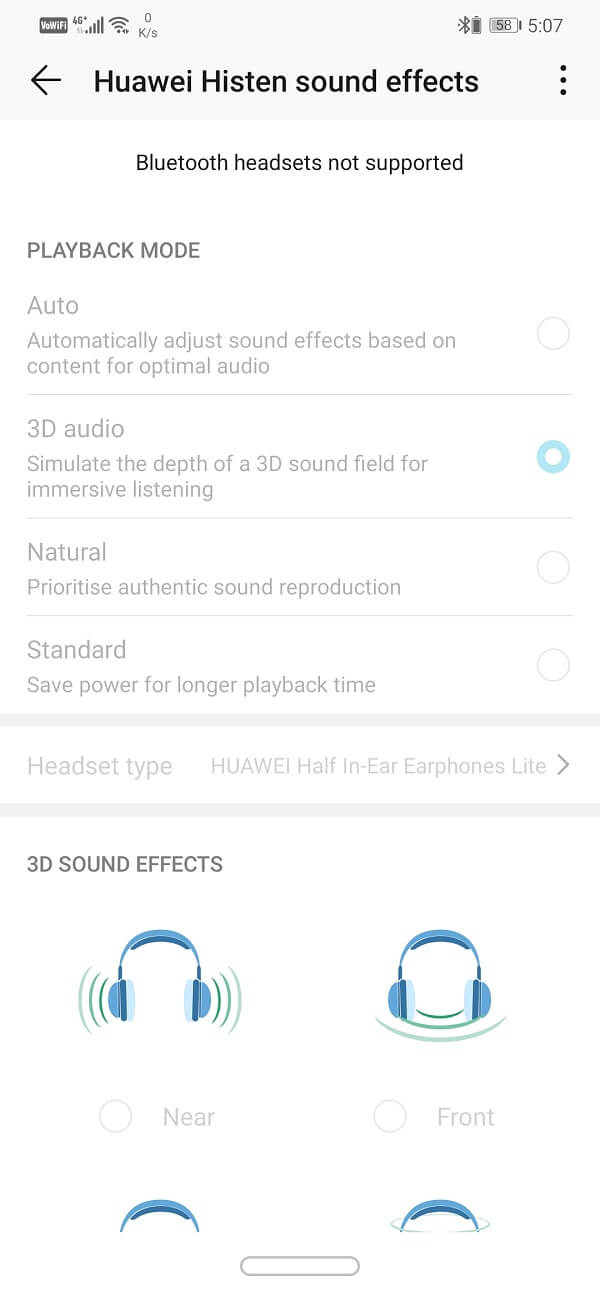
Task: Open the three-dot overflow menu
Action: coord(563,81)
